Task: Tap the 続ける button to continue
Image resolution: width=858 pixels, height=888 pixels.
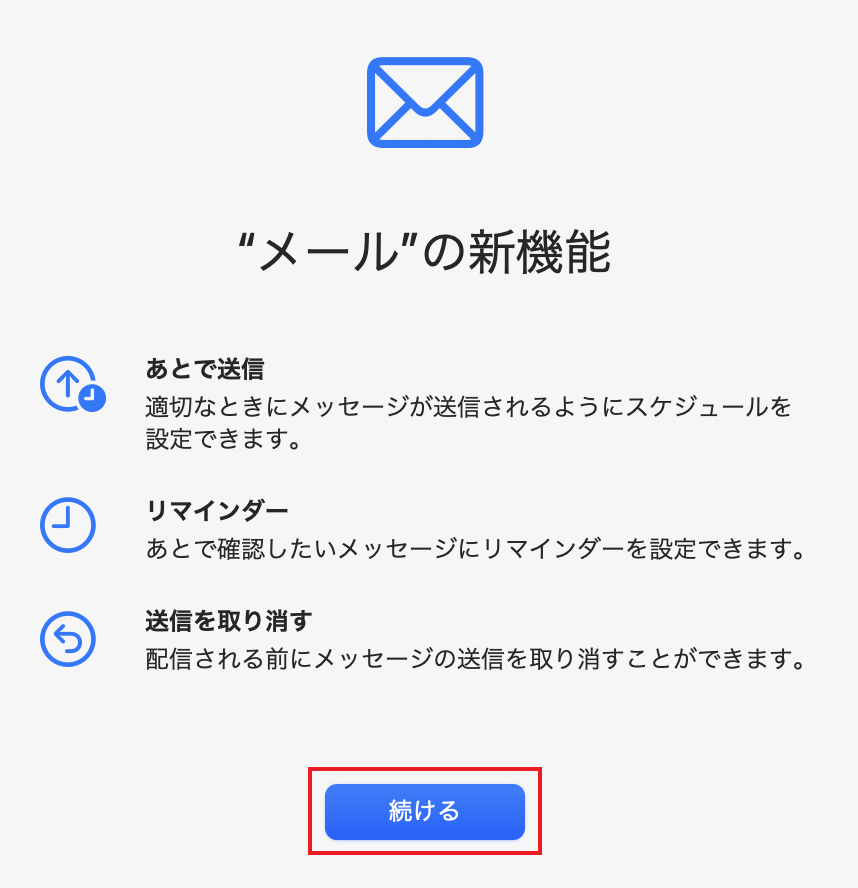Action: coord(424,811)
